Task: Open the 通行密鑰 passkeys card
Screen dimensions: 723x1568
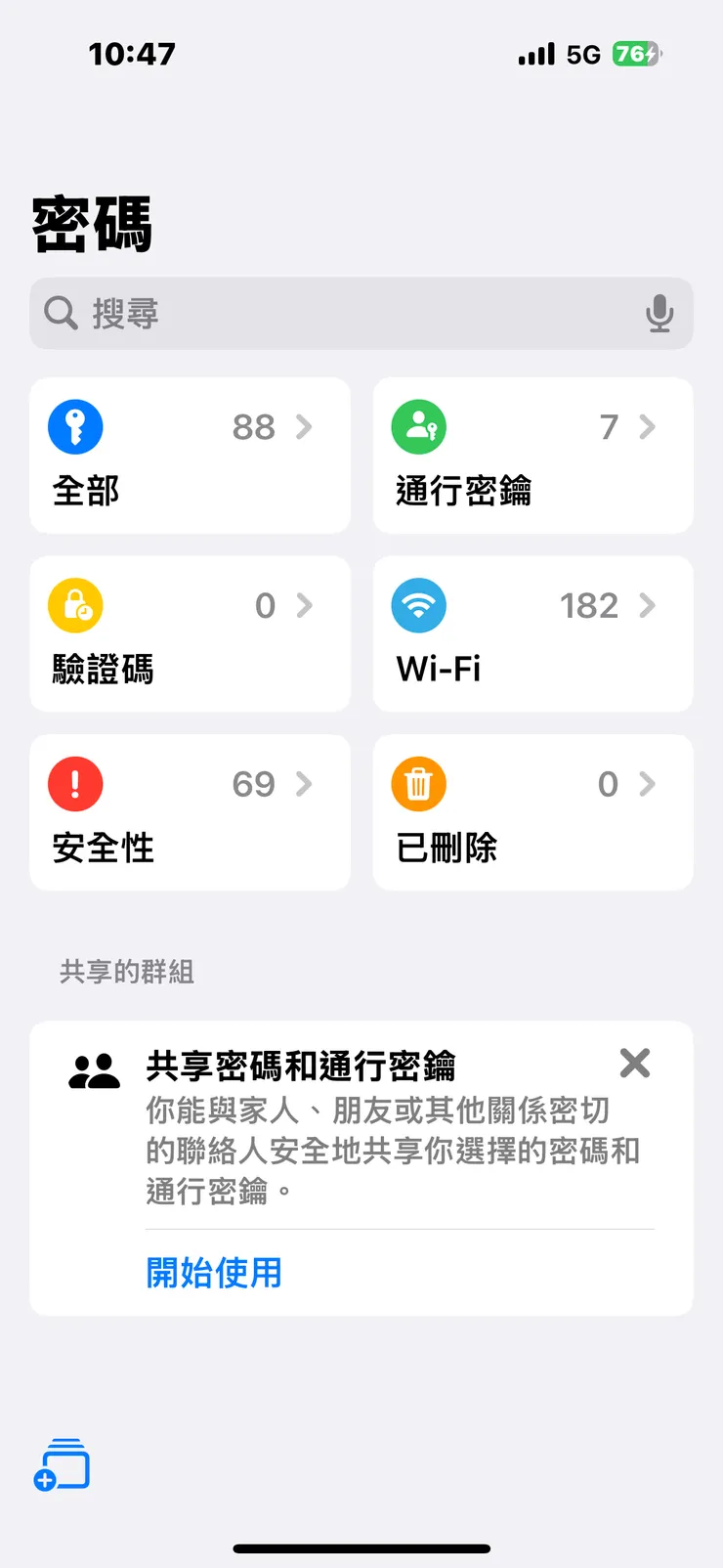Action: 532,456
